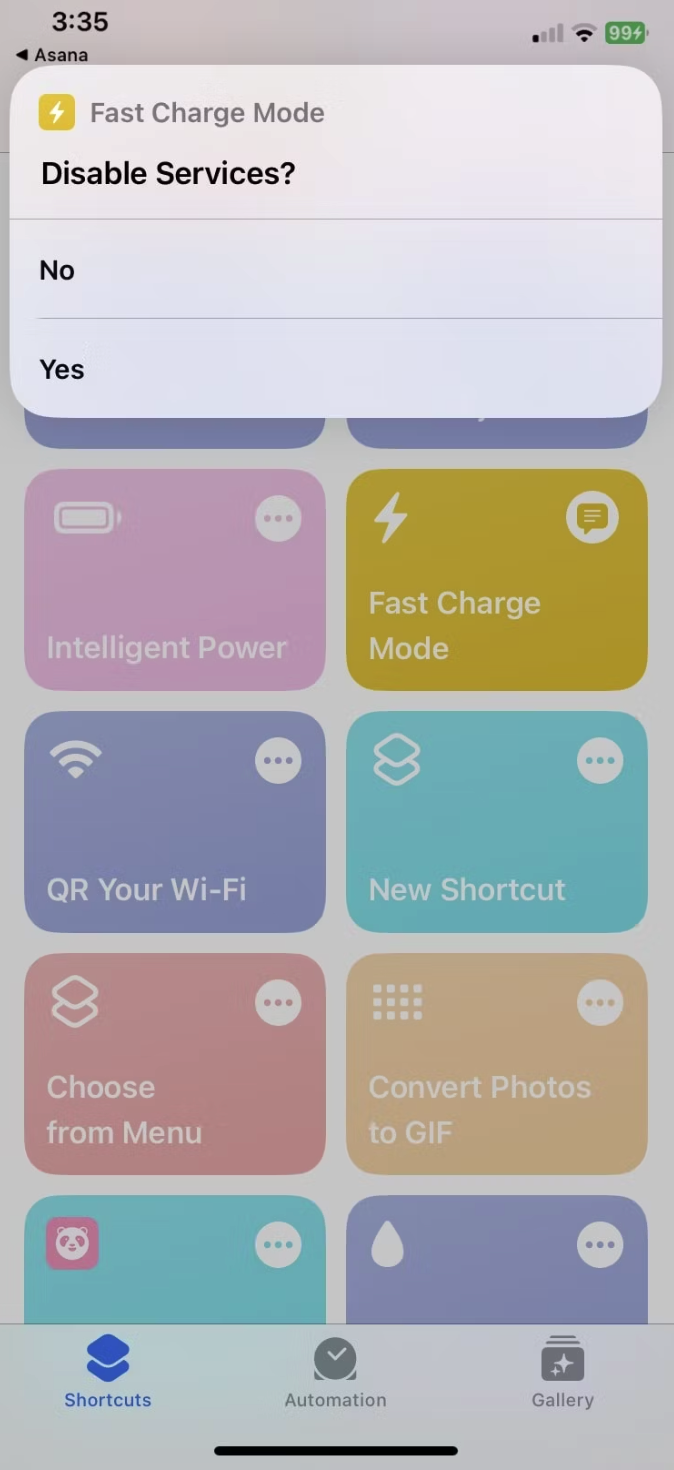The height and width of the screenshot is (1470, 674).
Task: Open the New Shortcut more menu
Action: click(600, 762)
